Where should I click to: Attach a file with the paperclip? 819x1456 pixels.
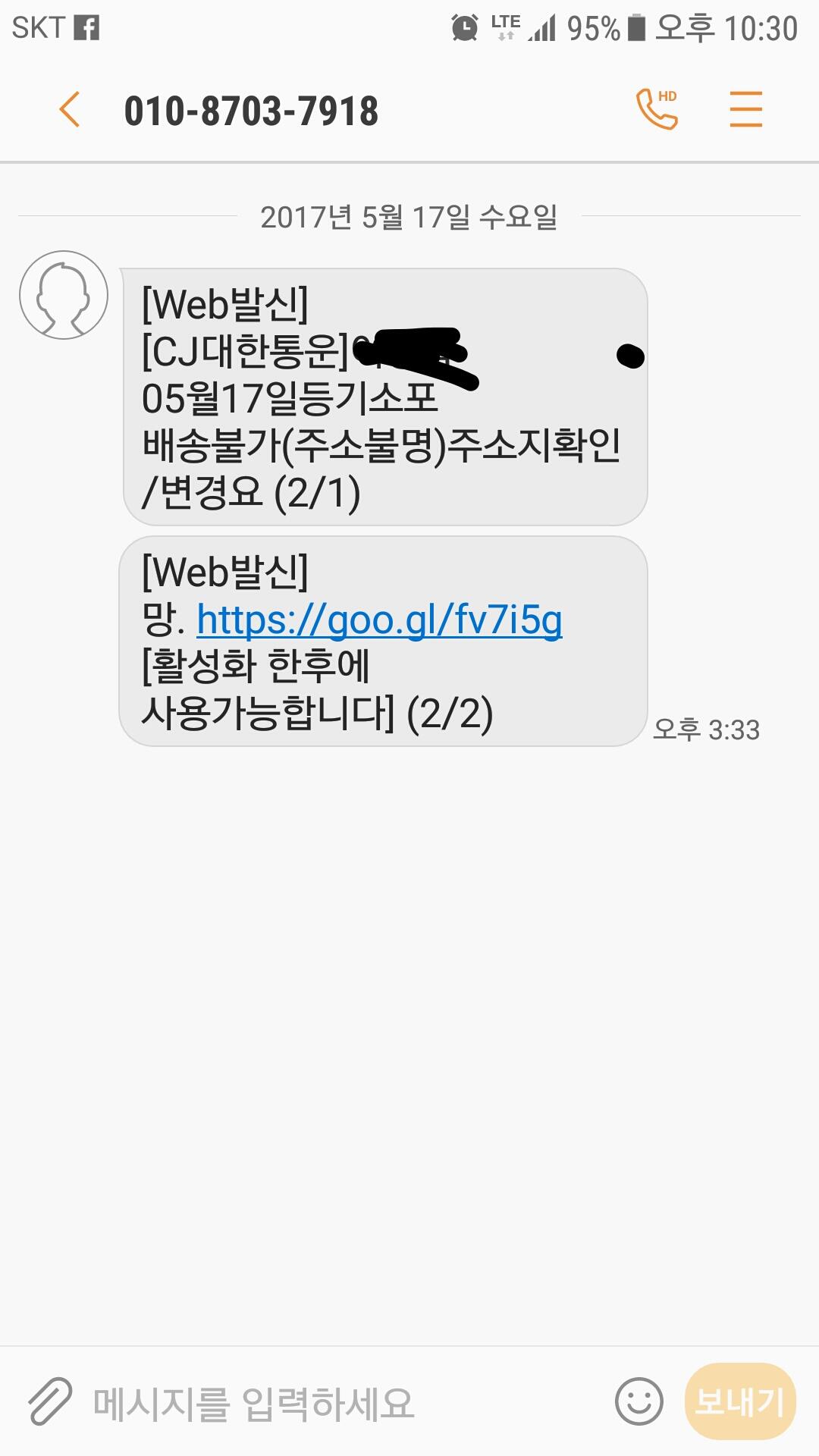[50, 1401]
